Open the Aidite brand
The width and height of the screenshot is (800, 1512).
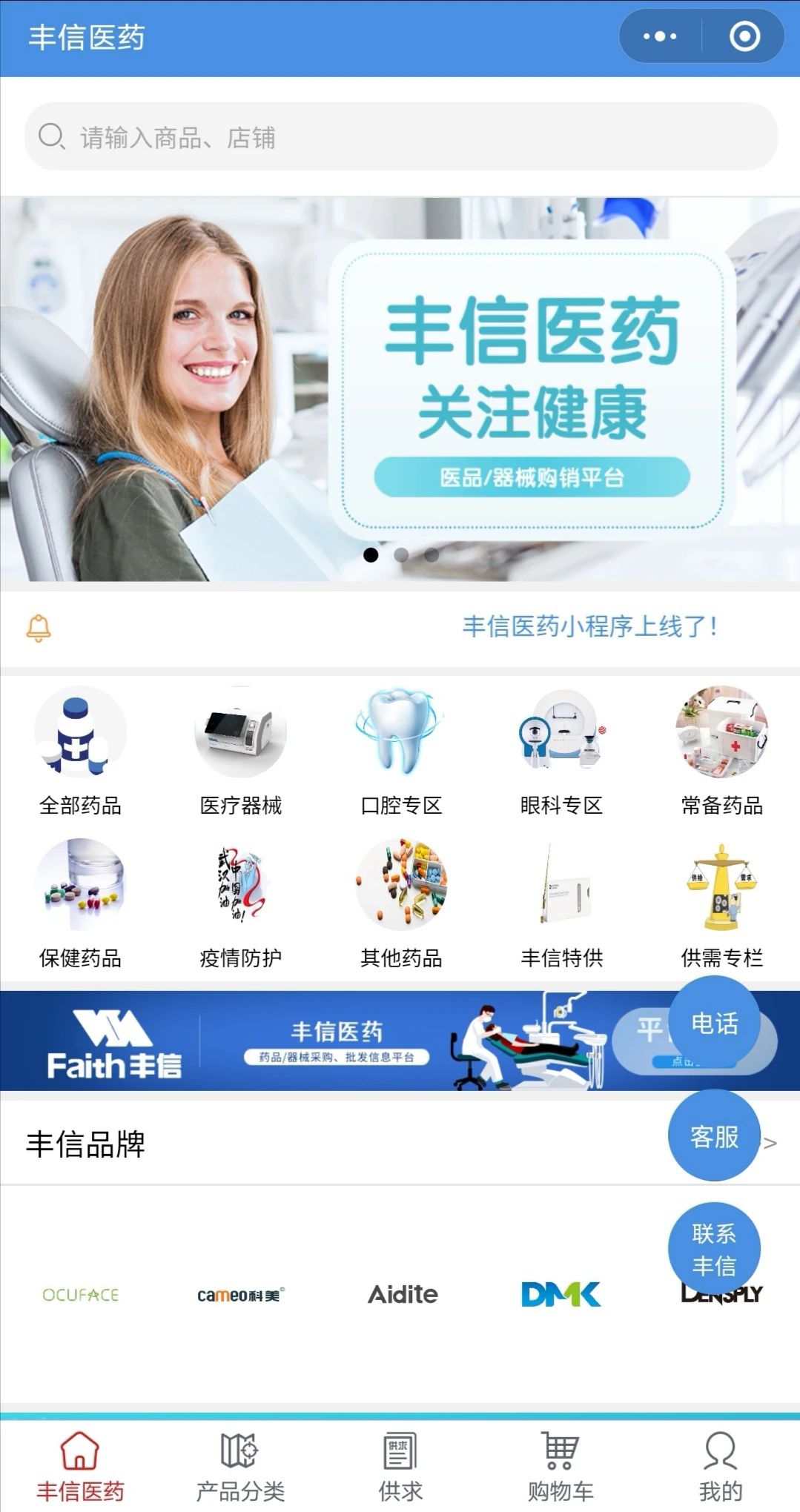click(403, 1294)
